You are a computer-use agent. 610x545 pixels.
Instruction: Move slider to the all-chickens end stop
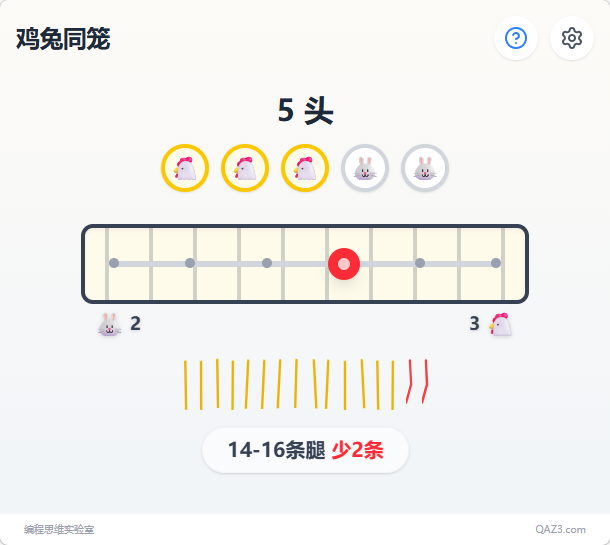496,263
